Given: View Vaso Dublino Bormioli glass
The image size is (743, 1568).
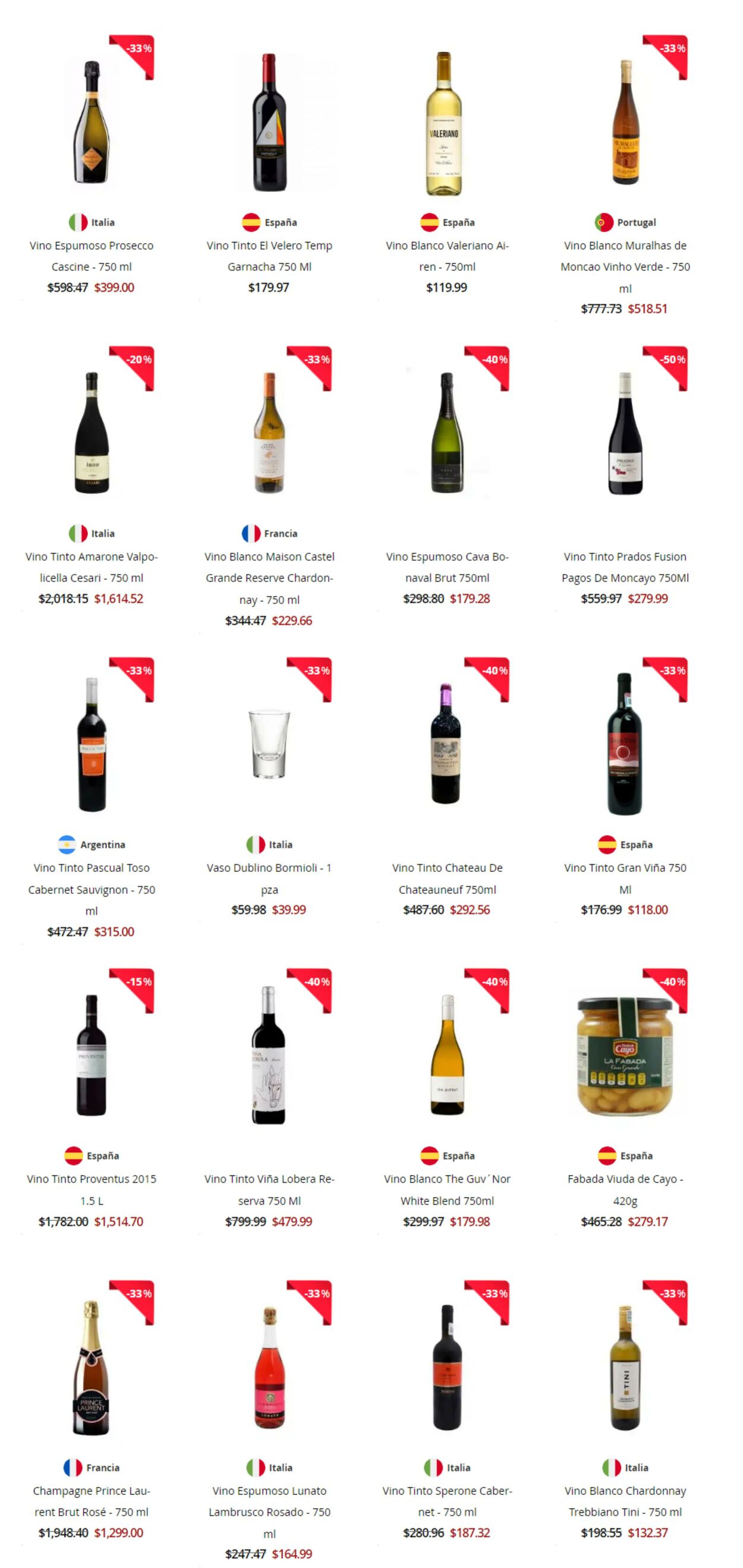Looking at the screenshot, I should coord(269,878).
